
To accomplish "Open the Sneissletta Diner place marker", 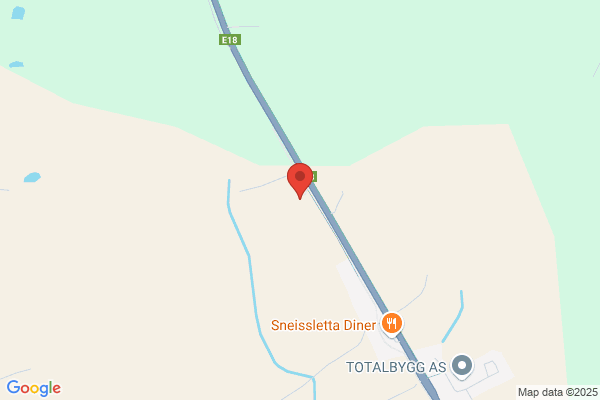I will click(x=392, y=323).
